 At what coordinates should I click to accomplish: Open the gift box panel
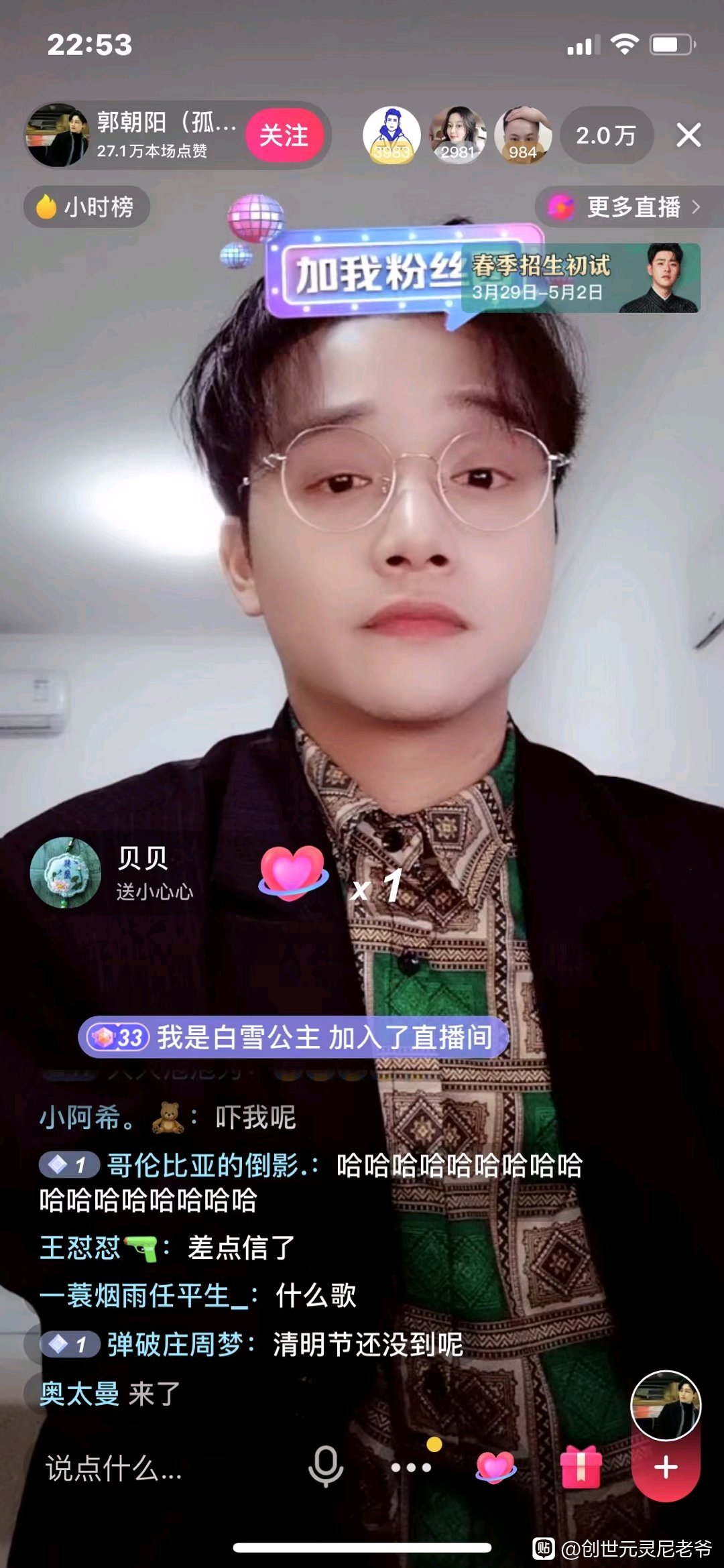coord(580,1467)
